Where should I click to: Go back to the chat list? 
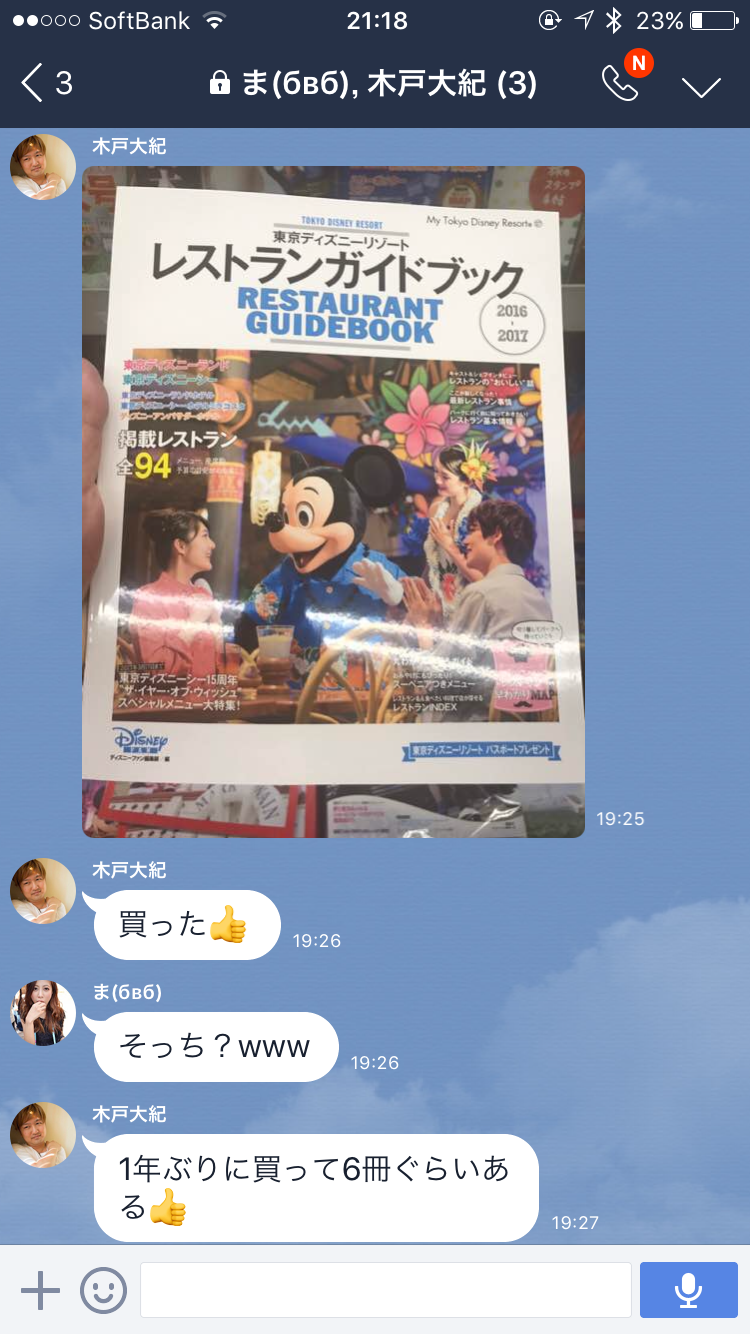[x=45, y=83]
